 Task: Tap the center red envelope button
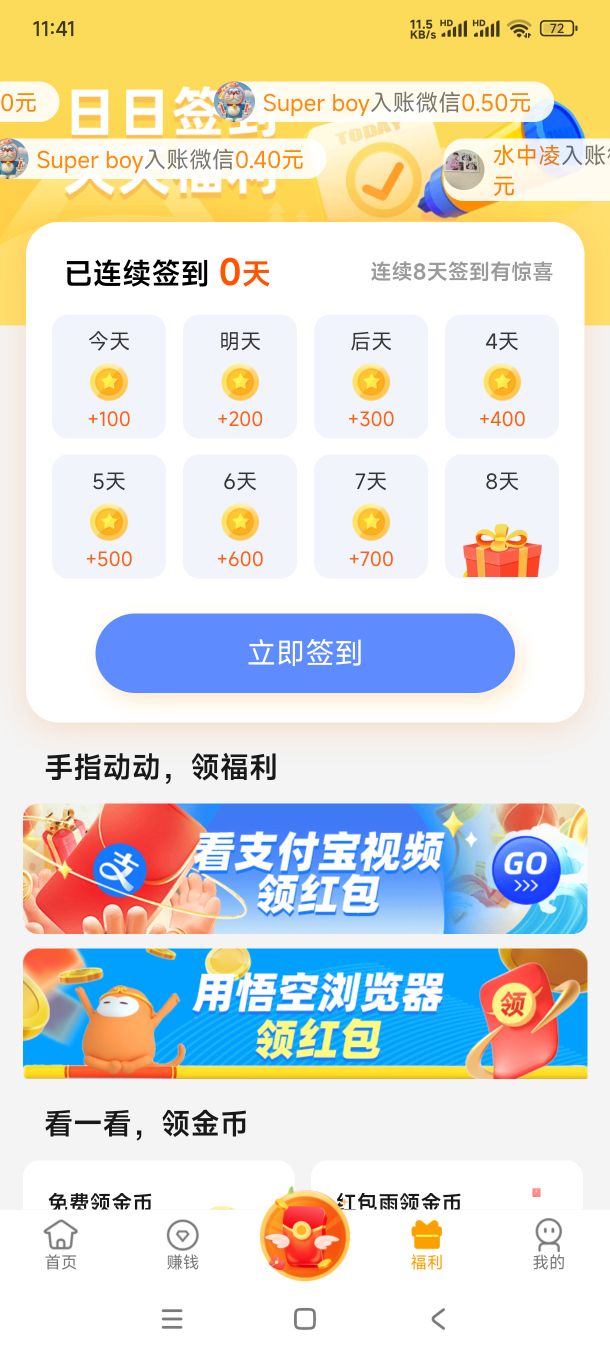pos(305,1237)
